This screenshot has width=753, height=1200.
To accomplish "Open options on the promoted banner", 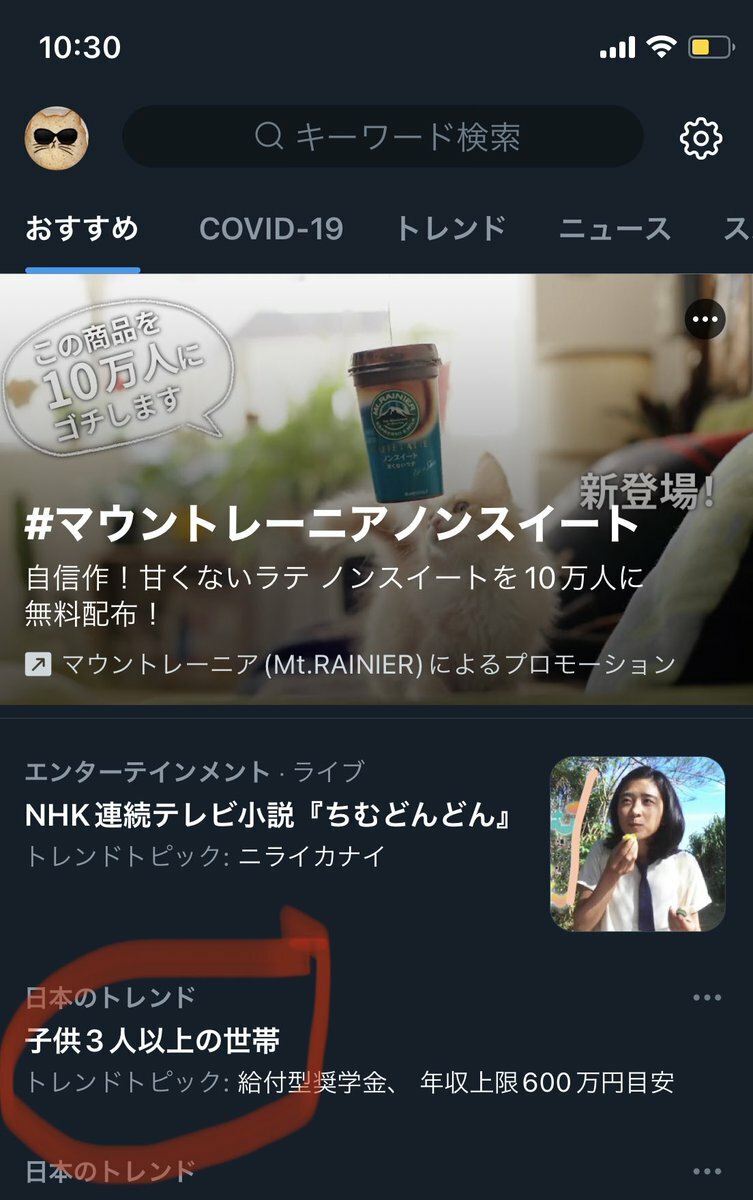I will tap(706, 319).
